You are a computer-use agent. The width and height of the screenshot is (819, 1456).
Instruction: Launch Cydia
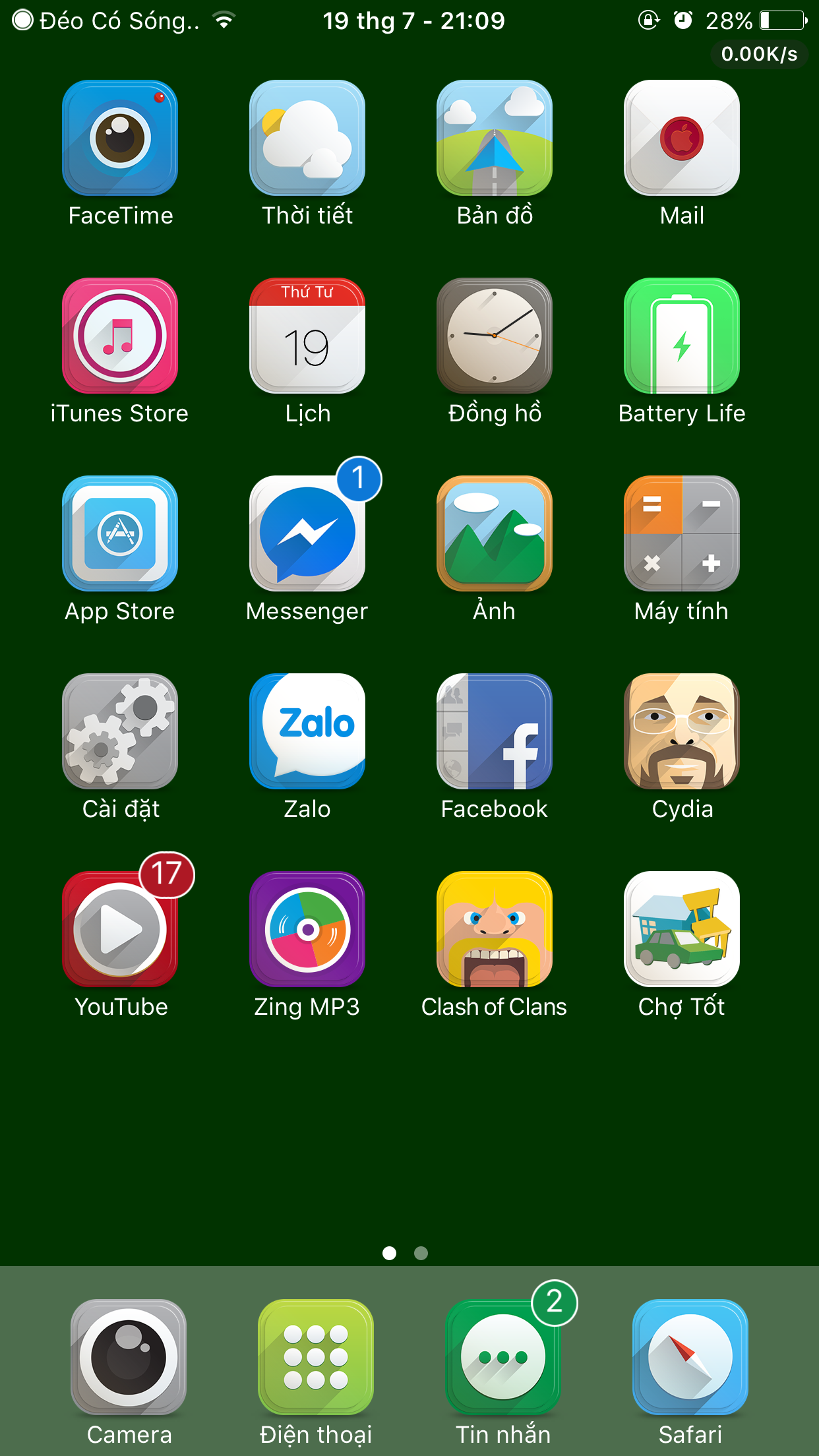point(682,732)
